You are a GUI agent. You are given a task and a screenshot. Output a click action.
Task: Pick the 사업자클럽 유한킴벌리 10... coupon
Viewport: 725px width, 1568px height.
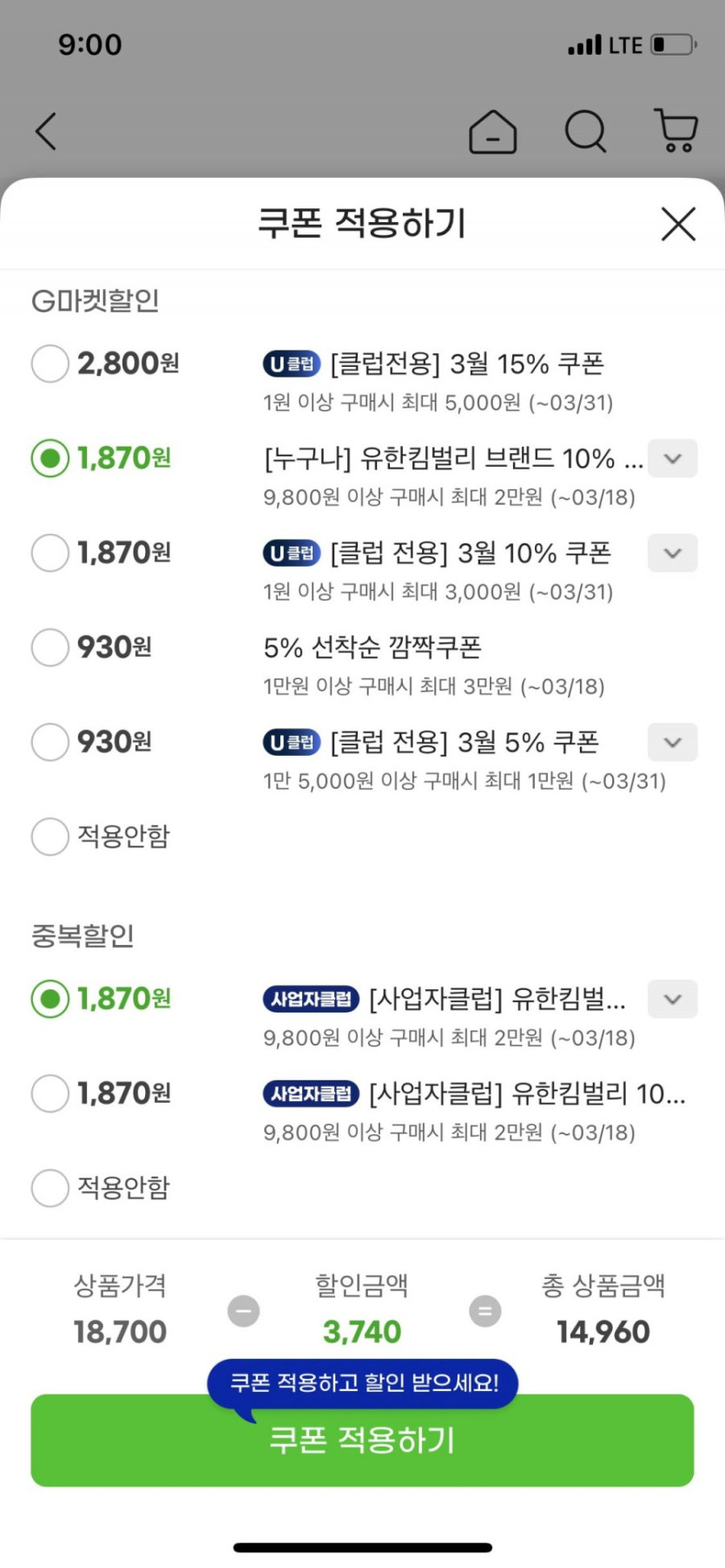[x=50, y=1093]
